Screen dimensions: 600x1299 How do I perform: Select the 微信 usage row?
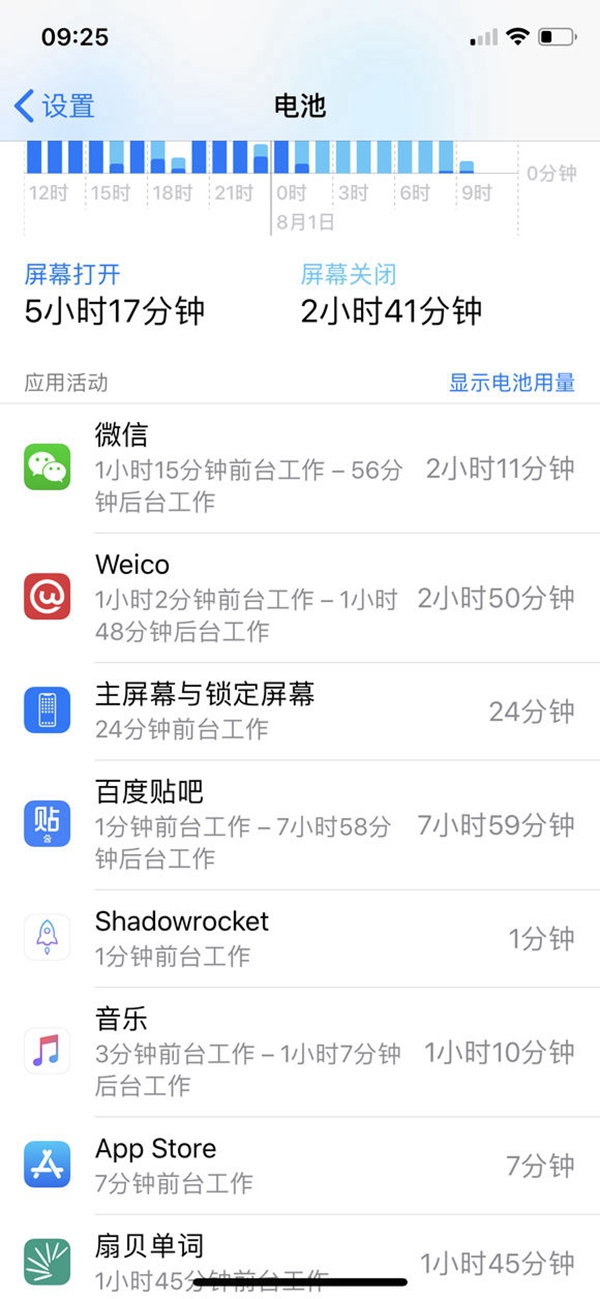pyautogui.click(x=300, y=468)
